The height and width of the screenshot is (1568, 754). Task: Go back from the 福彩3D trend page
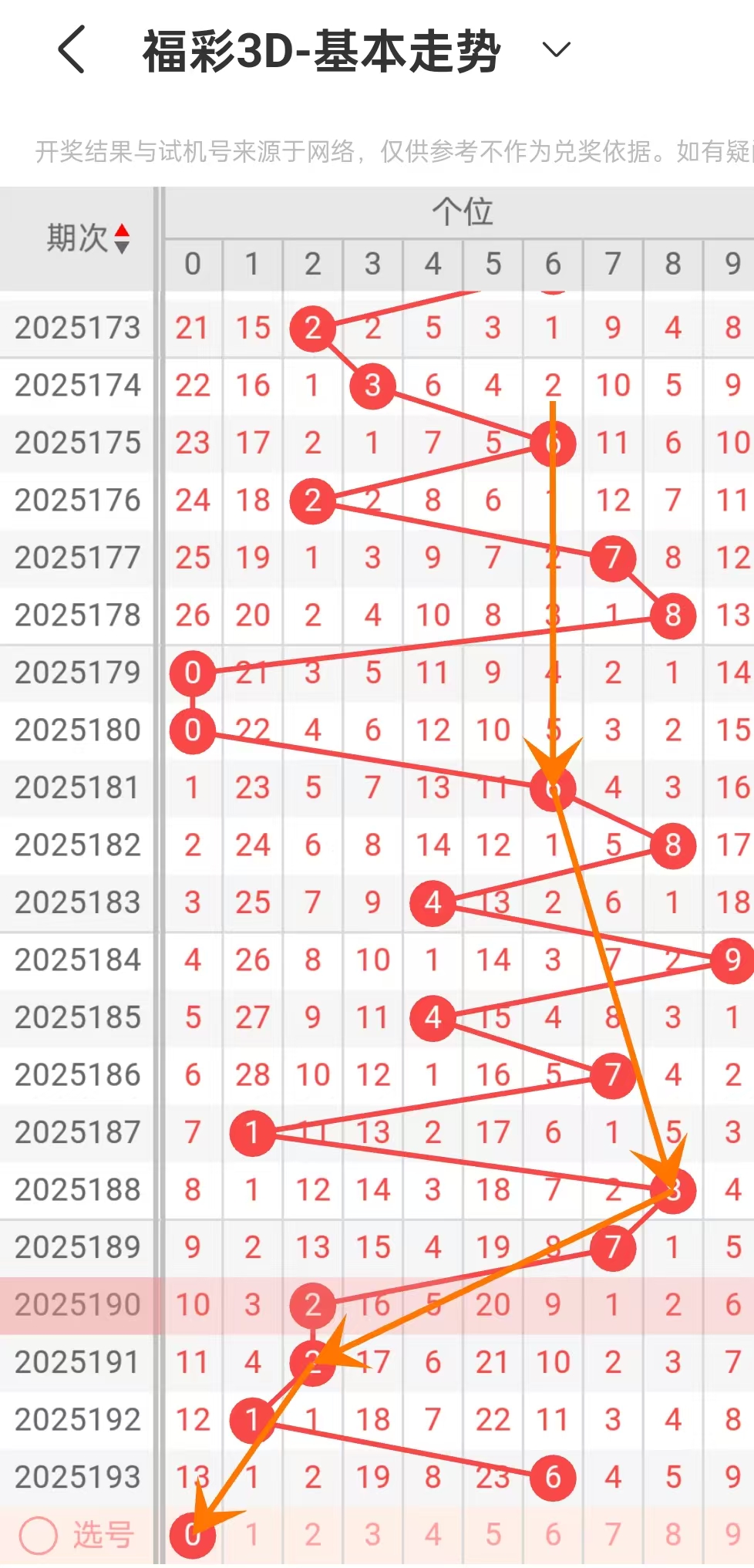(x=72, y=49)
